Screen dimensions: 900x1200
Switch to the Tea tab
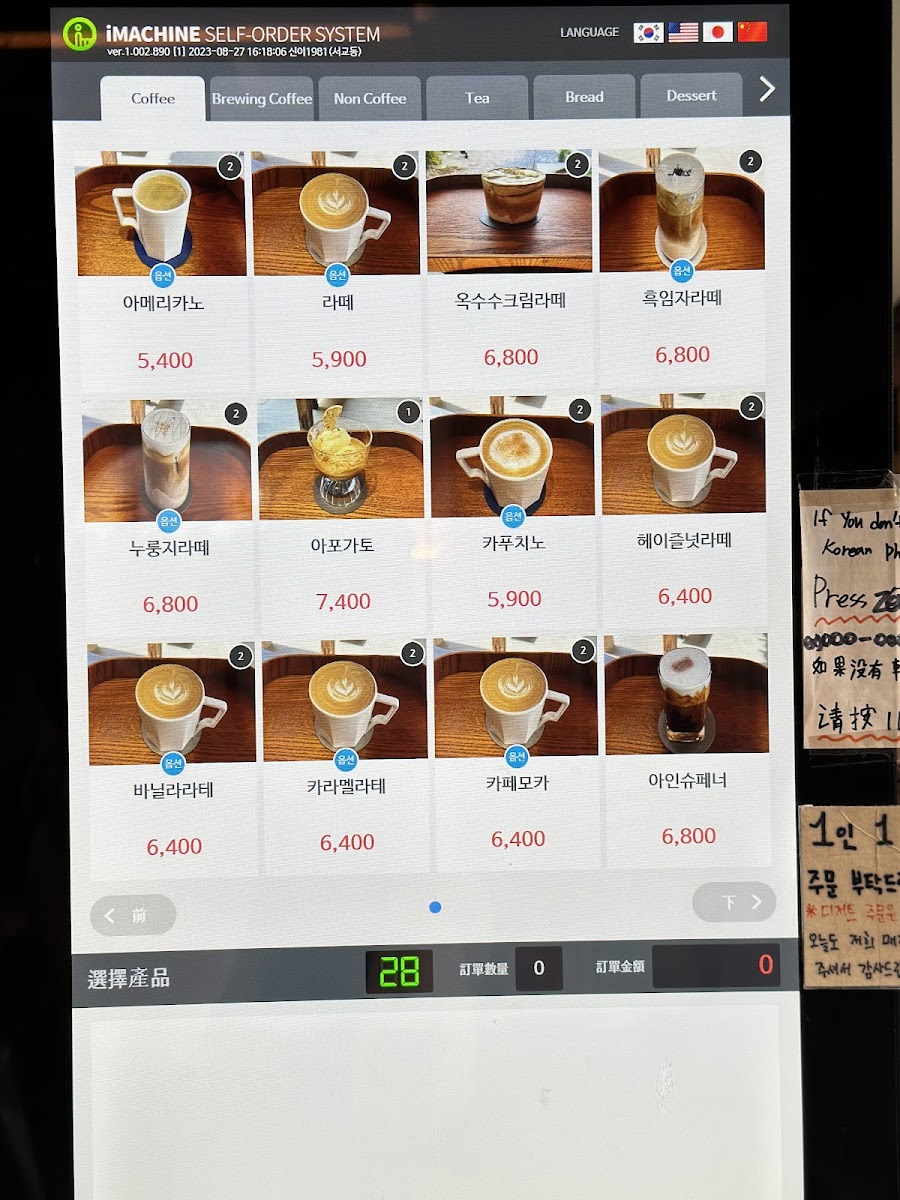[477, 97]
